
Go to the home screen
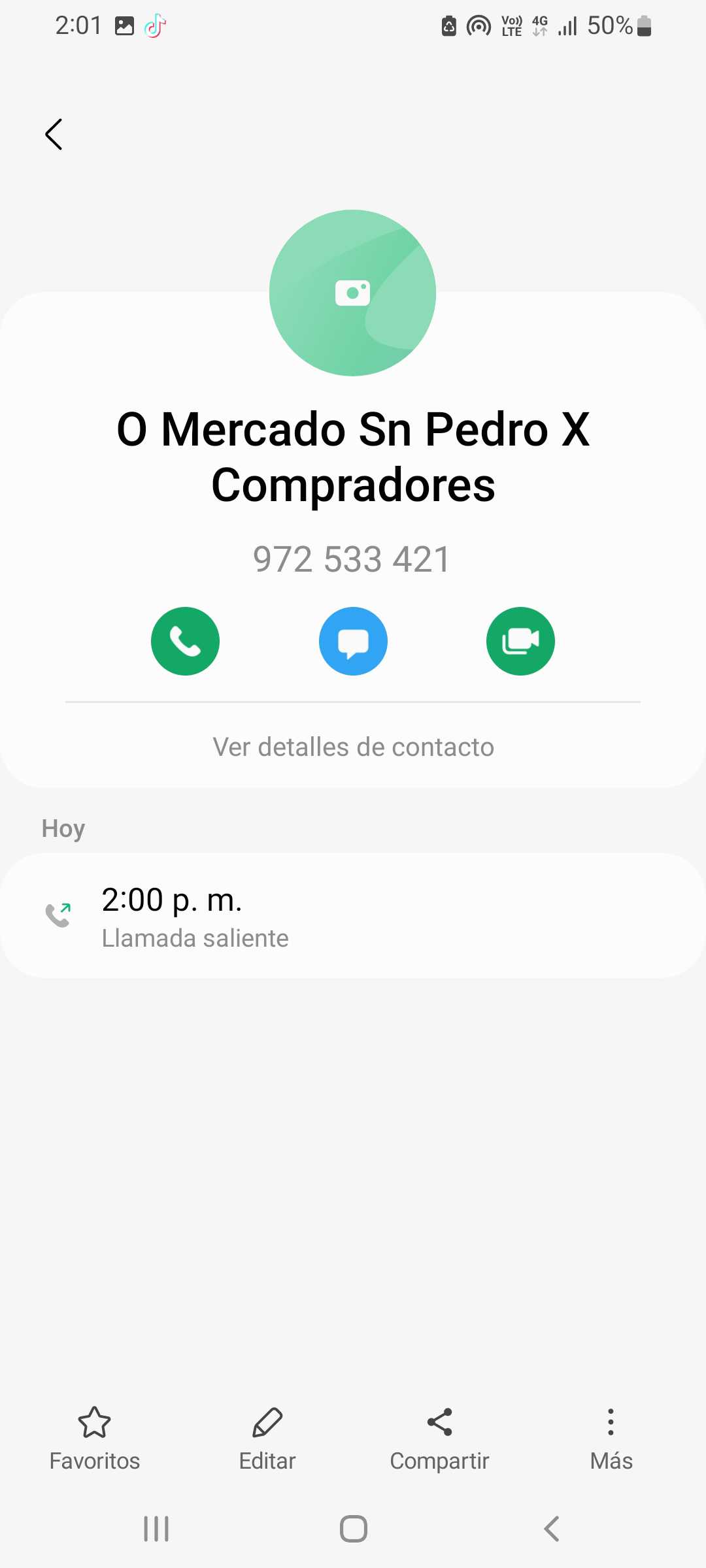pyautogui.click(x=353, y=1529)
